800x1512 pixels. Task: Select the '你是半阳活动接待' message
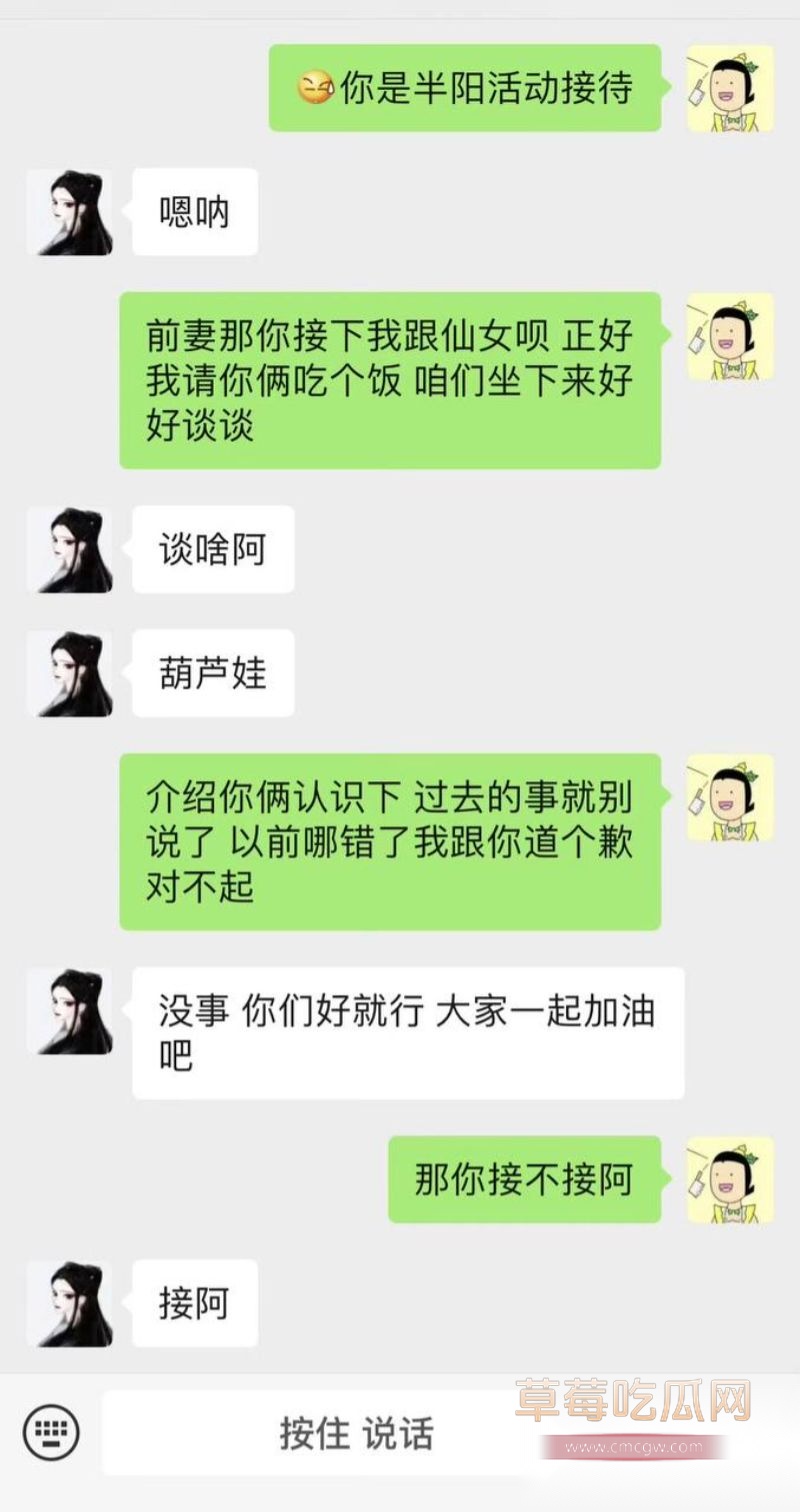click(466, 90)
